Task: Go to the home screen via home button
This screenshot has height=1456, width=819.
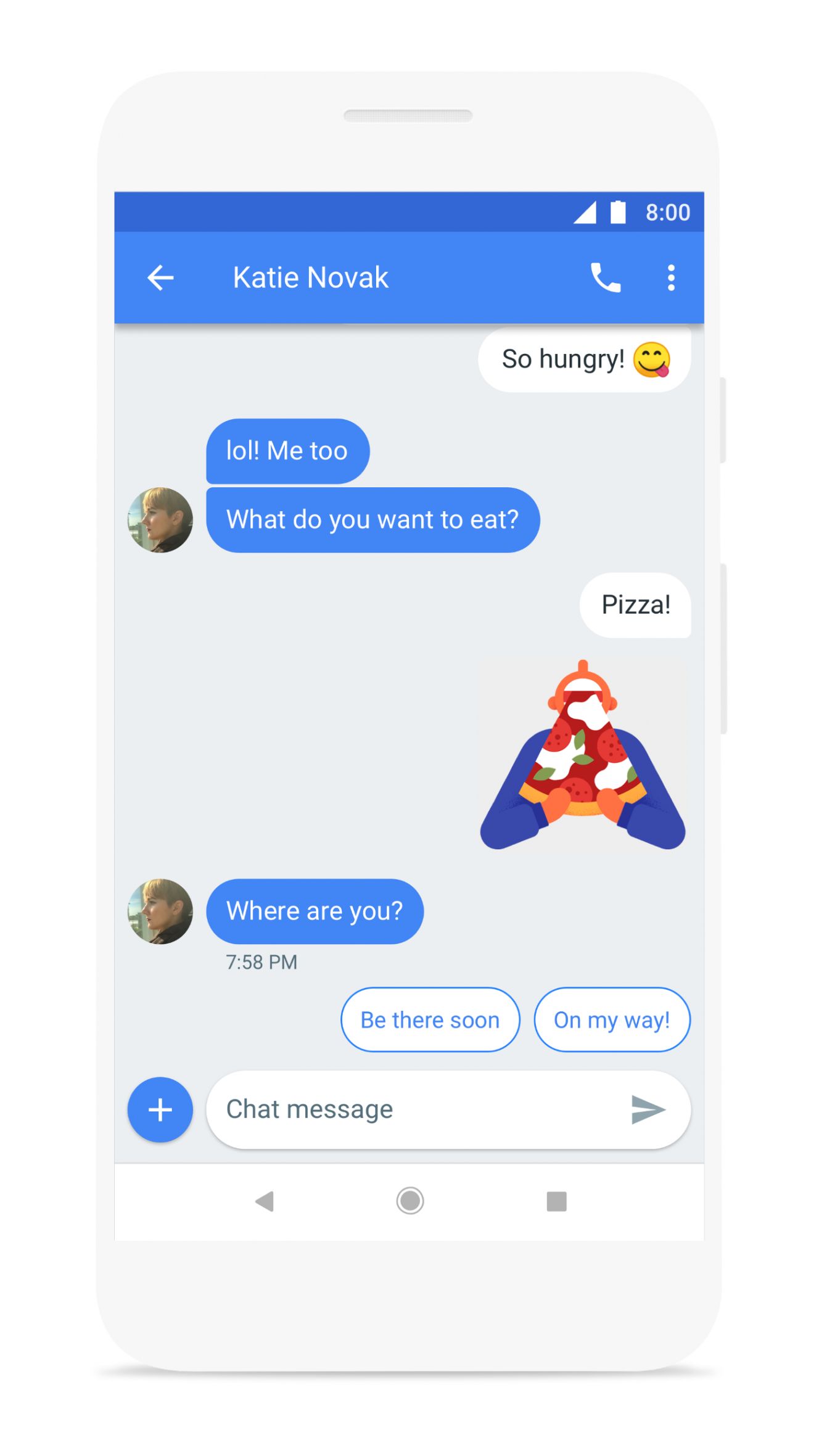Action: (409, 1201)
